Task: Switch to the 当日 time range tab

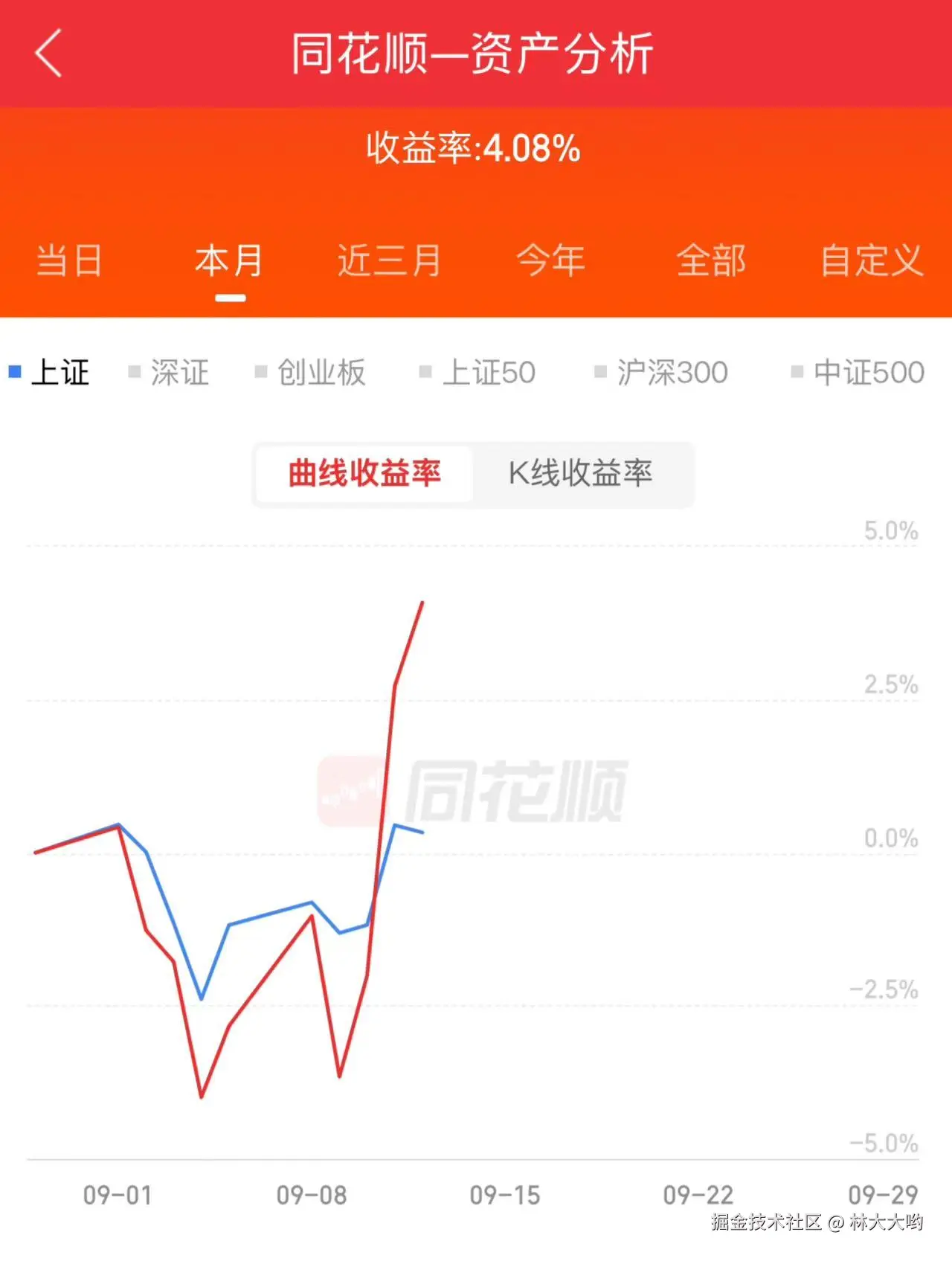Action: (69, 261)
